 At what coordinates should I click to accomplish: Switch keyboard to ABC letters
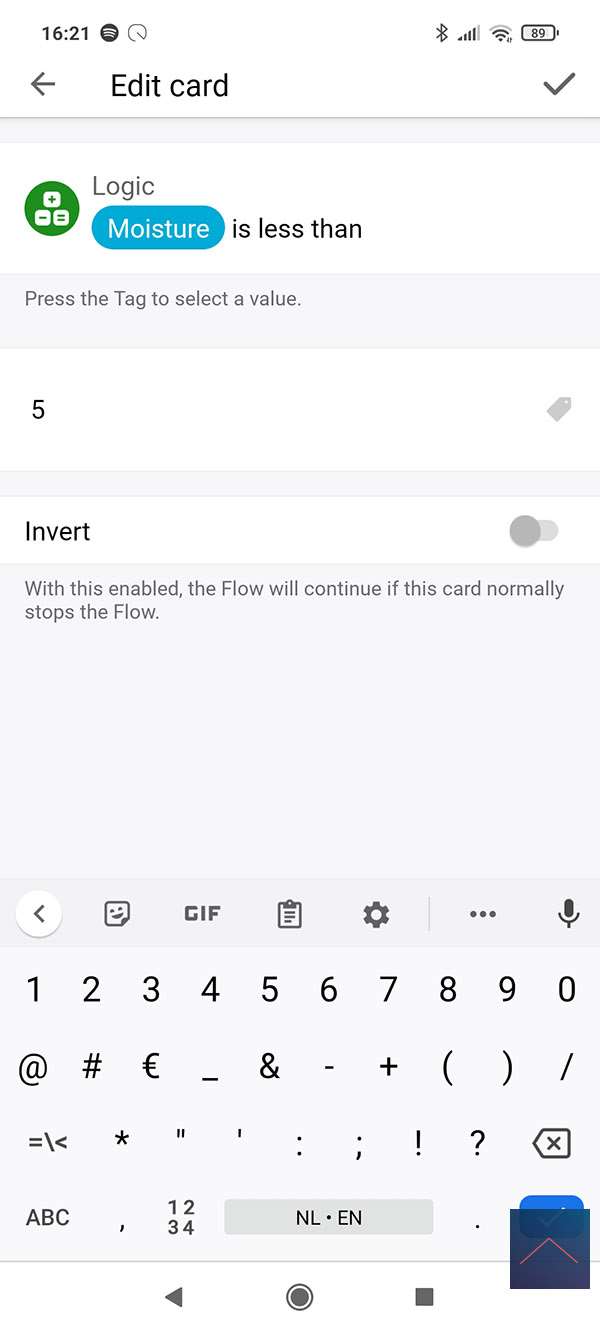[48, 1217]
